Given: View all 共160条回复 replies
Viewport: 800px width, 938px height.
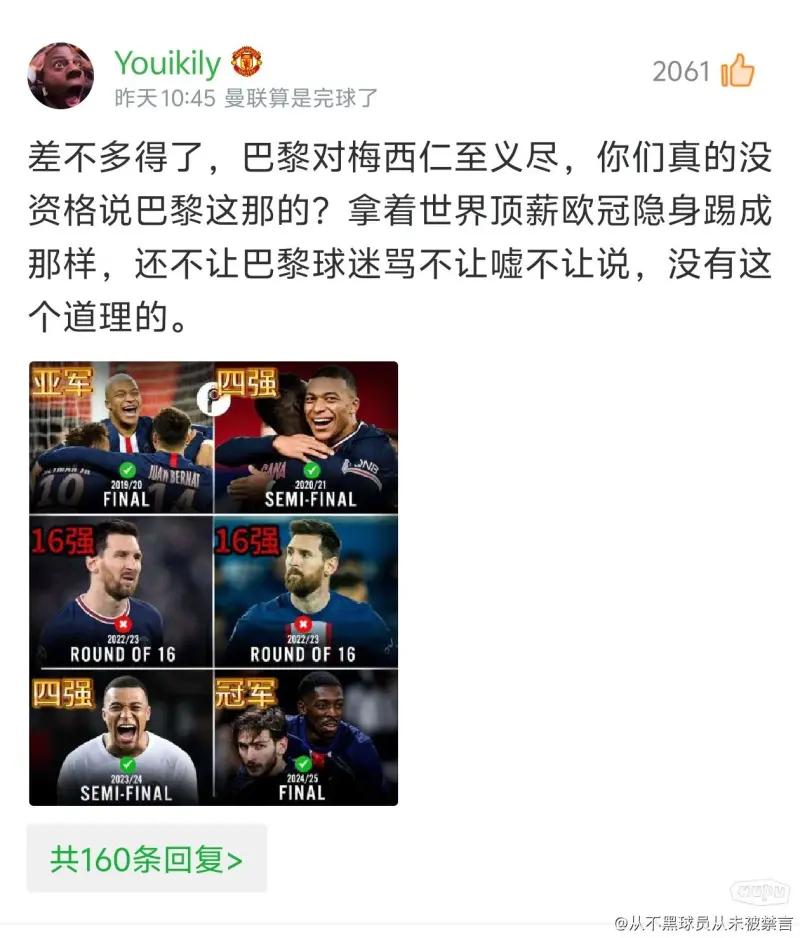Looking at the screenshot, I should coord(146,859).
